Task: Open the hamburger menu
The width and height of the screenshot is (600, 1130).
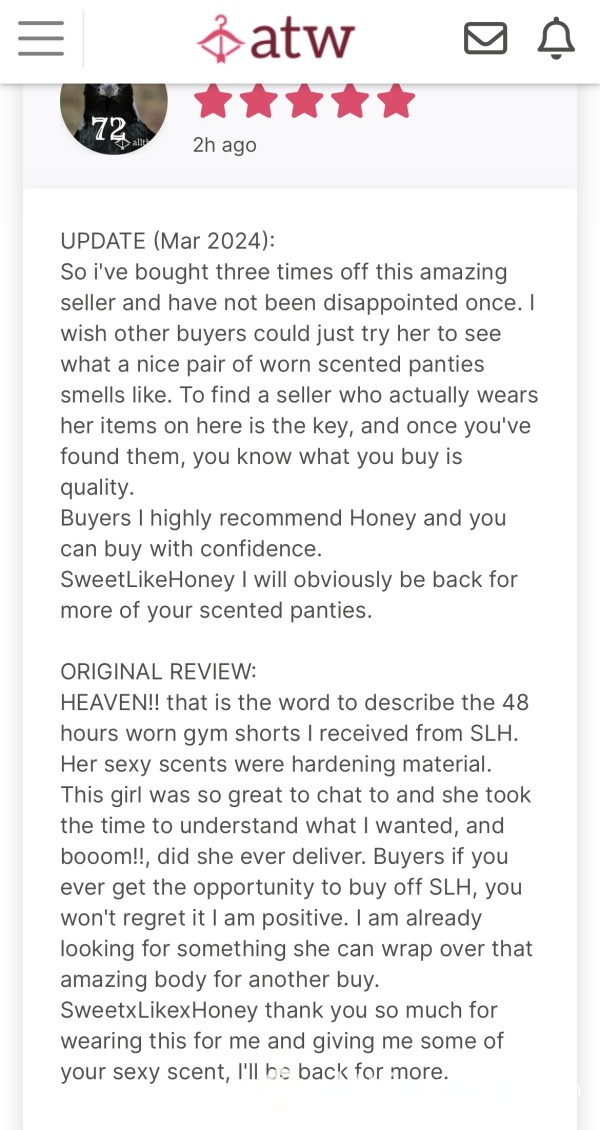Action: tap(41, 38)
